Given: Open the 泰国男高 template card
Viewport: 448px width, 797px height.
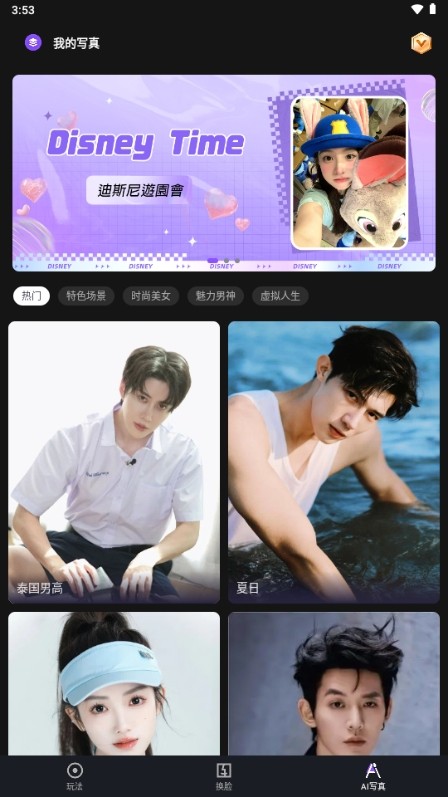Looking at the screenshot, I should coord(114,462).
